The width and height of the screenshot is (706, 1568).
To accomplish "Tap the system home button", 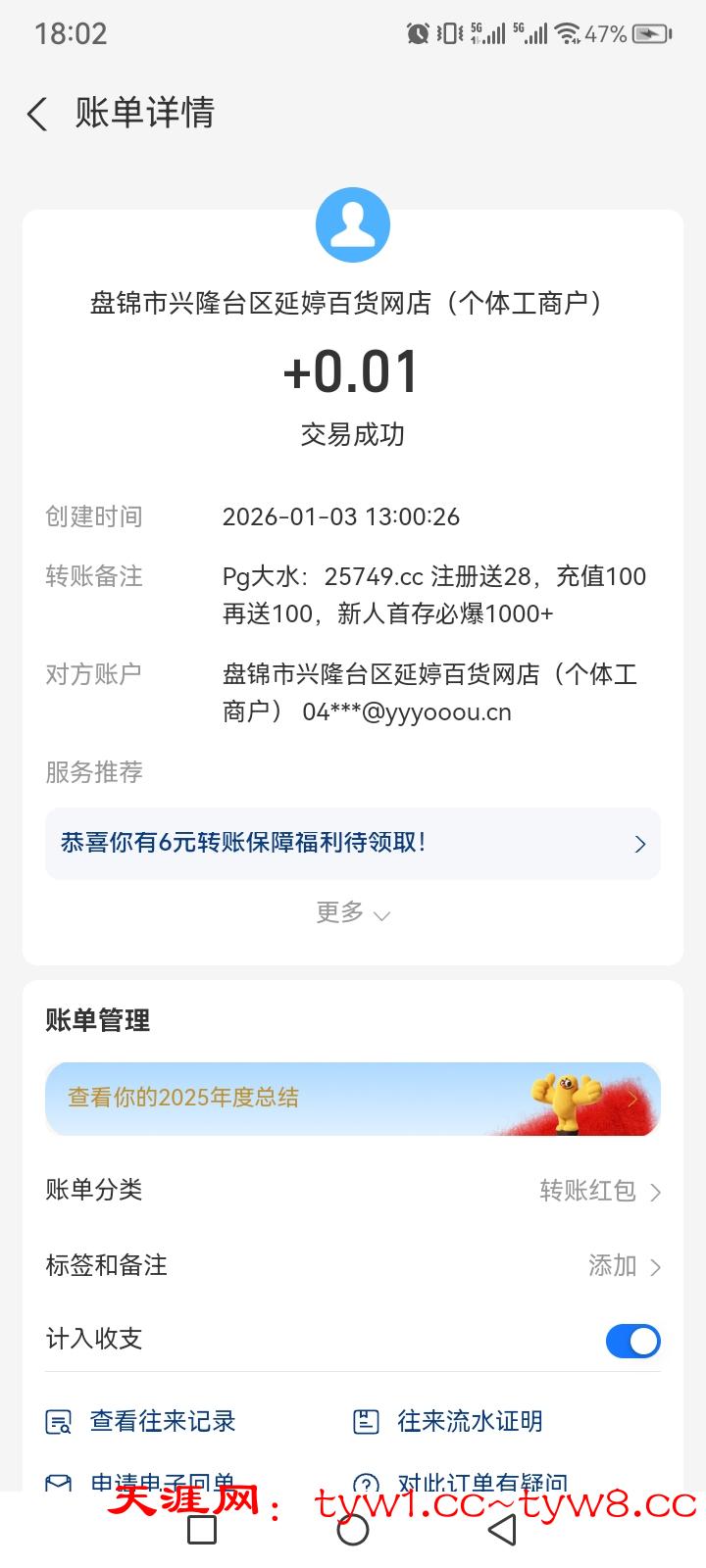I will pyautogui.click(x=353, y=1530).
